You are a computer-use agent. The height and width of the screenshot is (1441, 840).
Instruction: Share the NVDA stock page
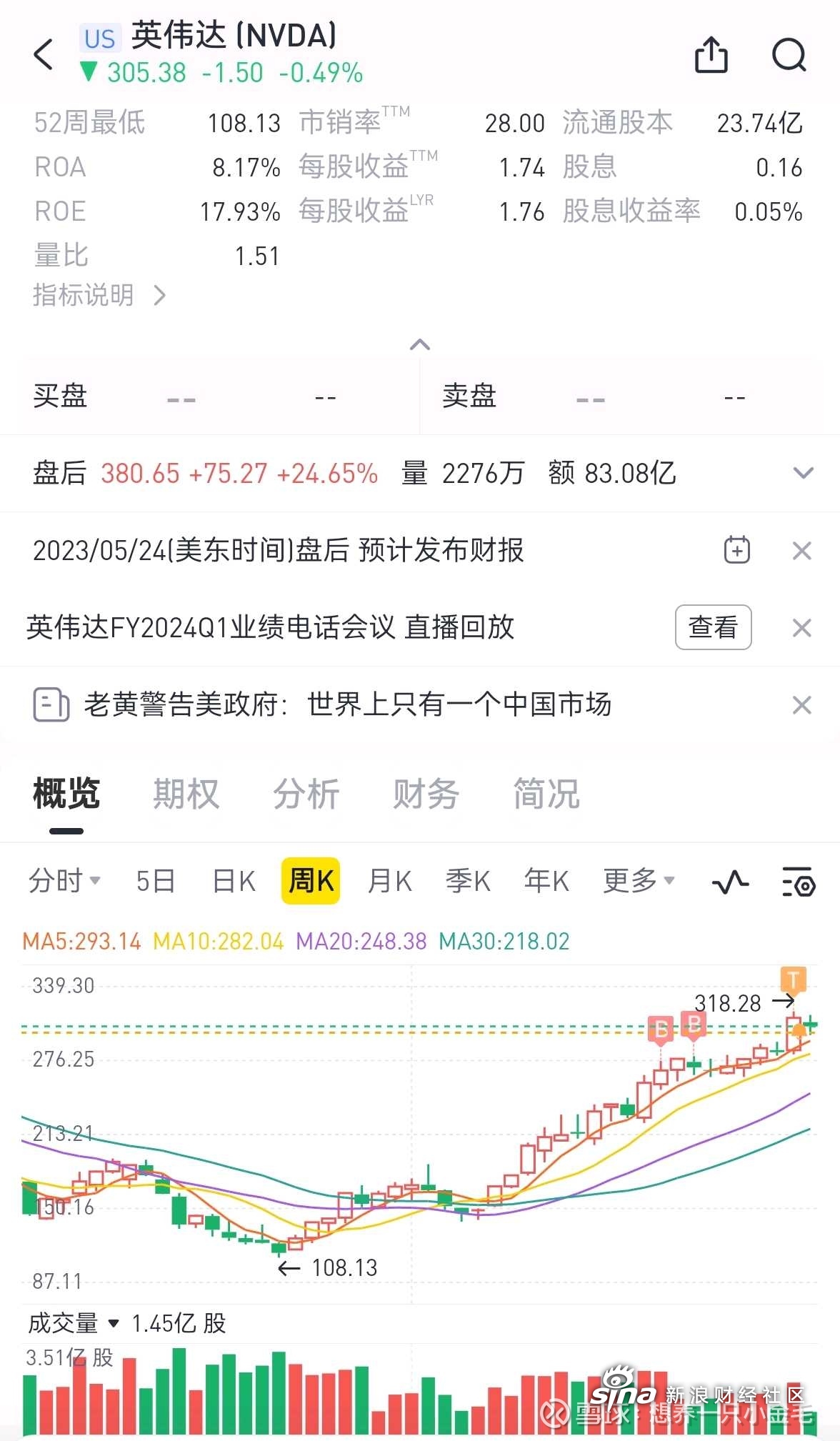coord(711,54)
